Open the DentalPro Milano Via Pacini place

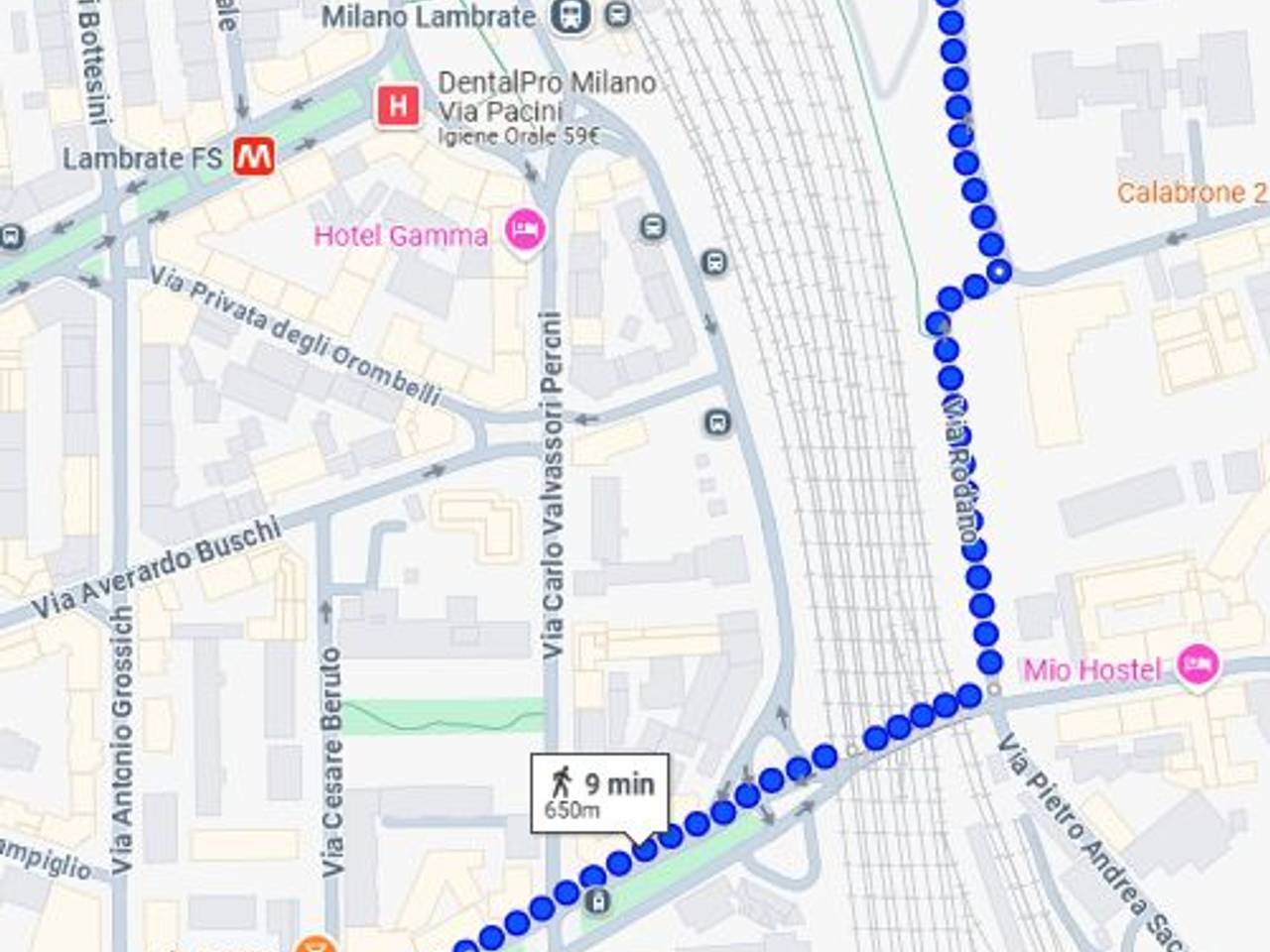pyautogui.click(x=398, y=105)
